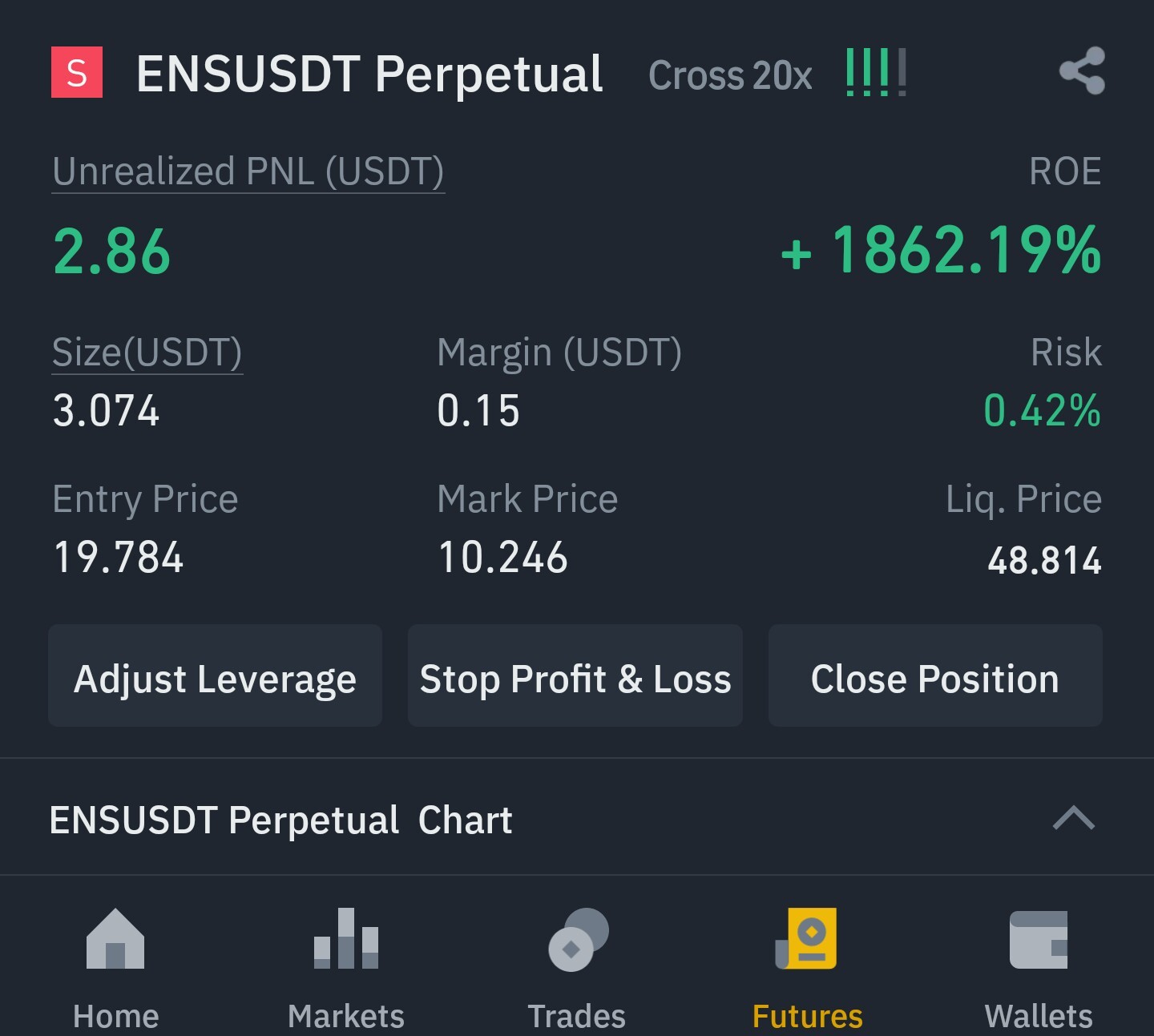Share the ENSUSDT position

[x=1082, y=71]
